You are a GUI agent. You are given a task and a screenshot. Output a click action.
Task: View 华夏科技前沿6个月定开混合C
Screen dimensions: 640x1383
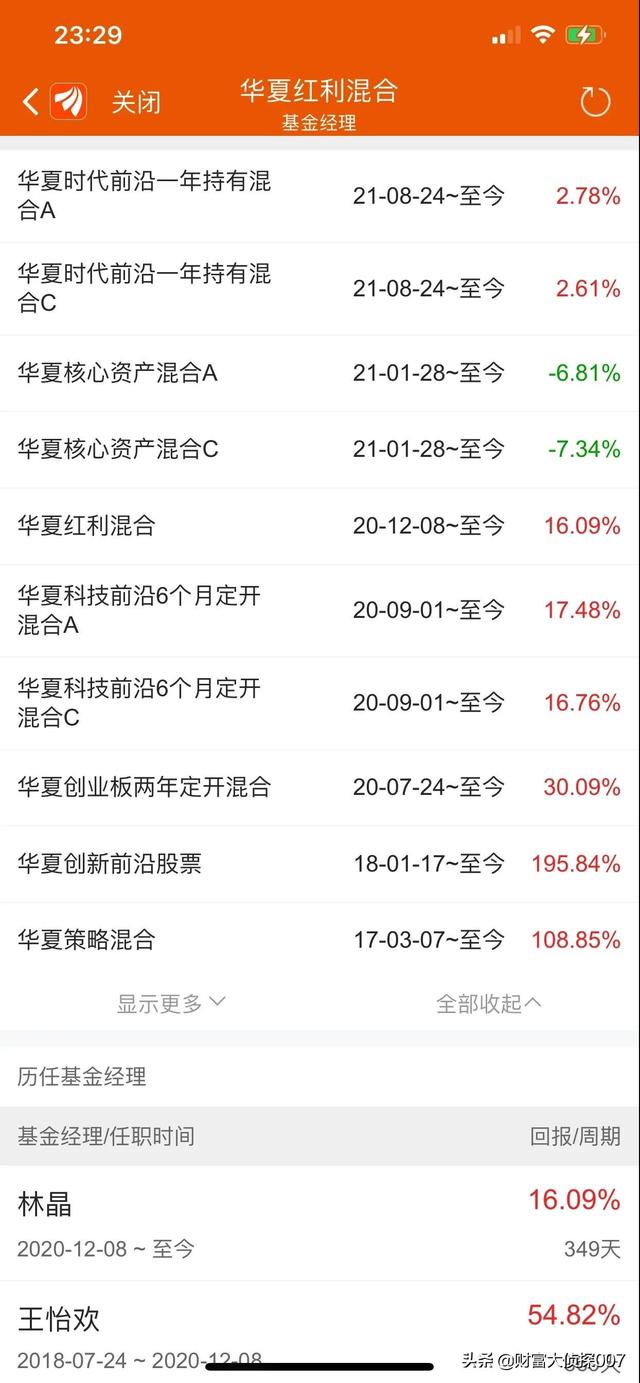320,703
